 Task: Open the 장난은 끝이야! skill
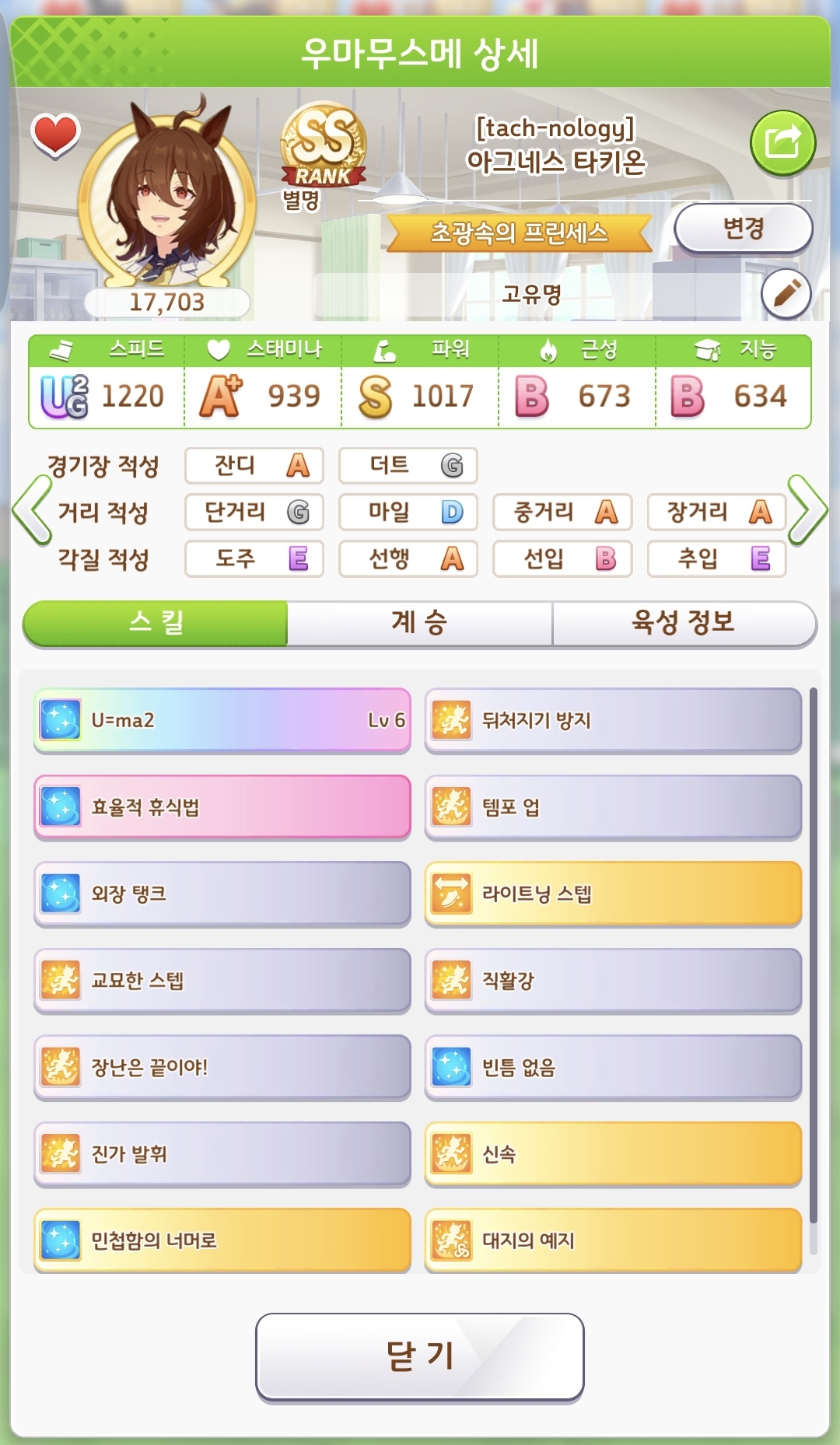coord(222,1067)
